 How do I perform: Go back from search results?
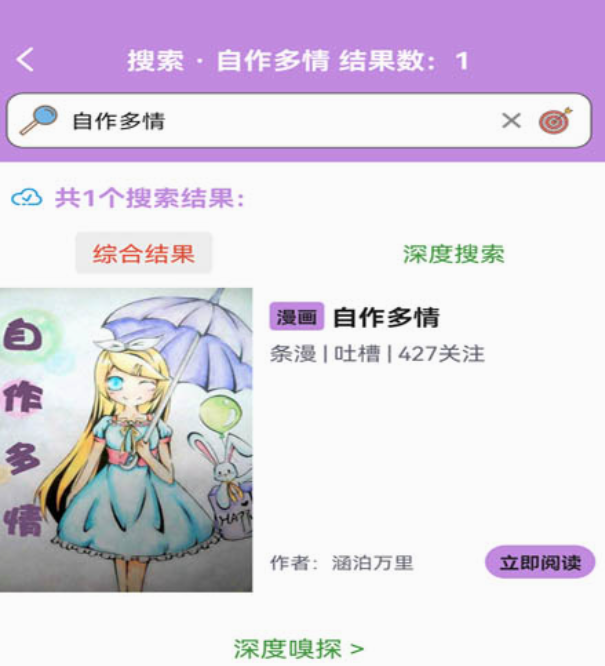click(26, 60)
